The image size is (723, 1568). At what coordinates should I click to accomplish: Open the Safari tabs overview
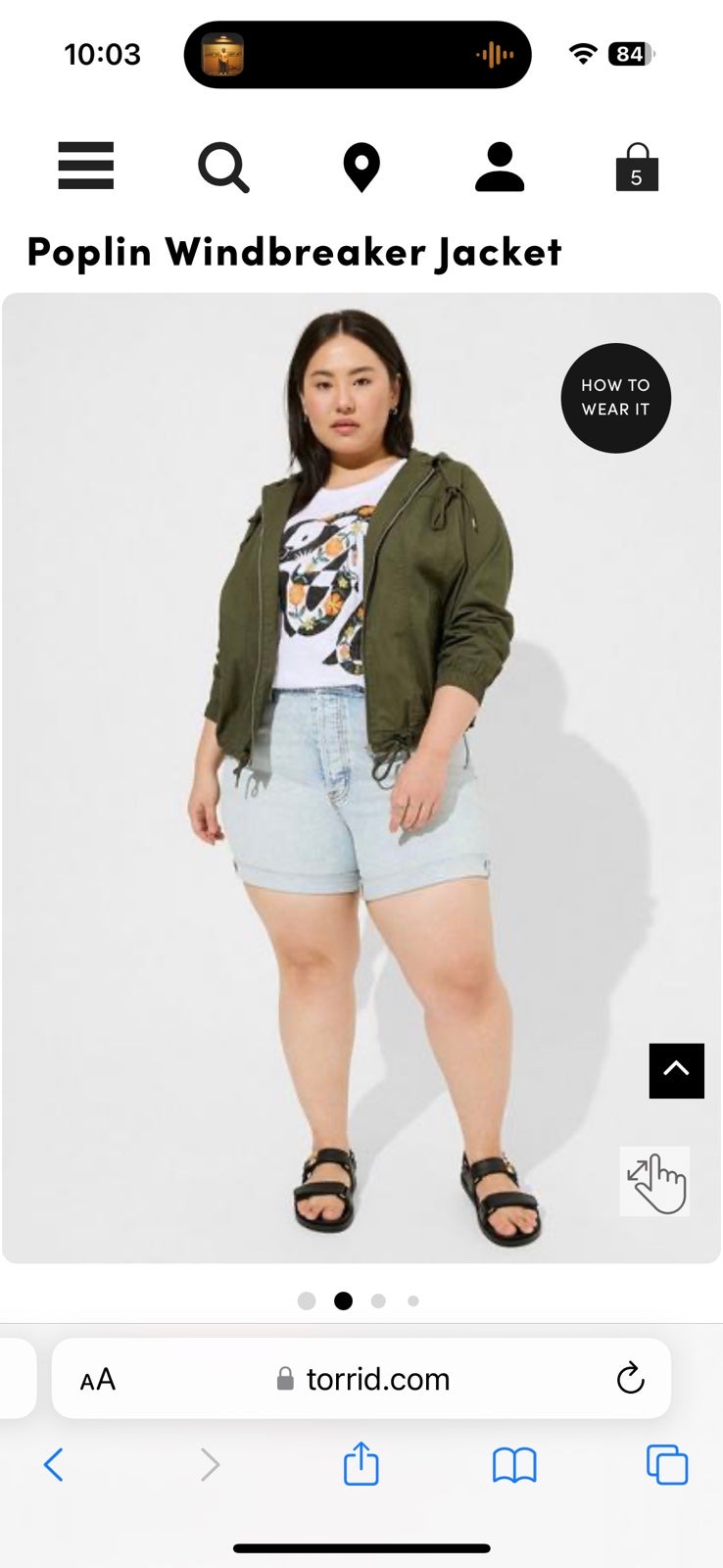[667, 1465]
